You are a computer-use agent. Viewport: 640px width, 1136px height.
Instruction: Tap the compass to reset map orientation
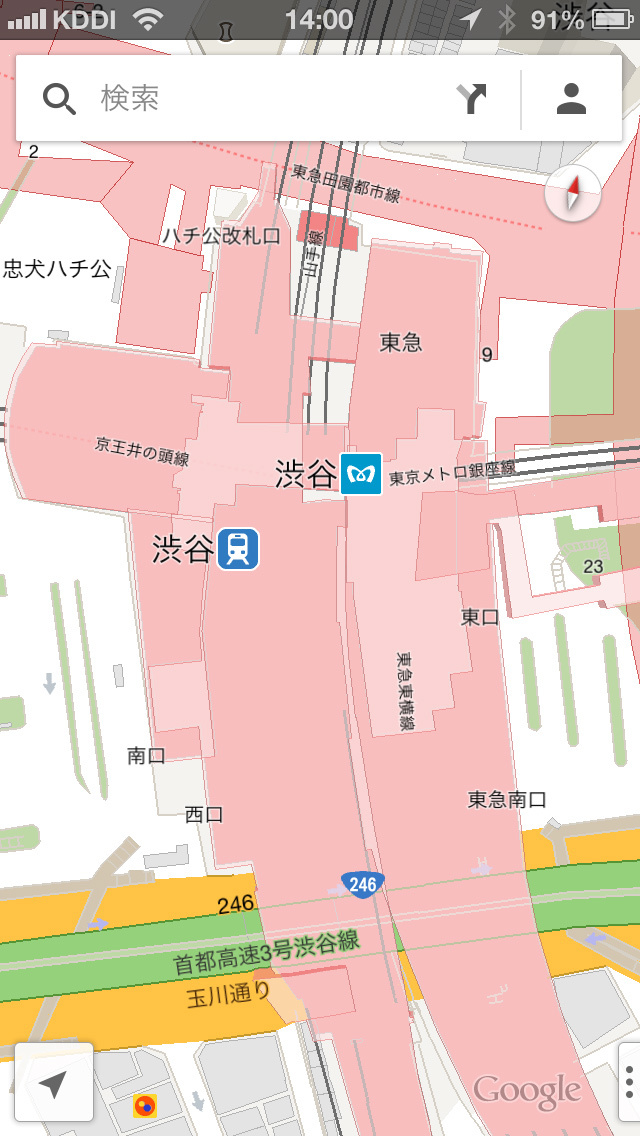coord(573,193)
